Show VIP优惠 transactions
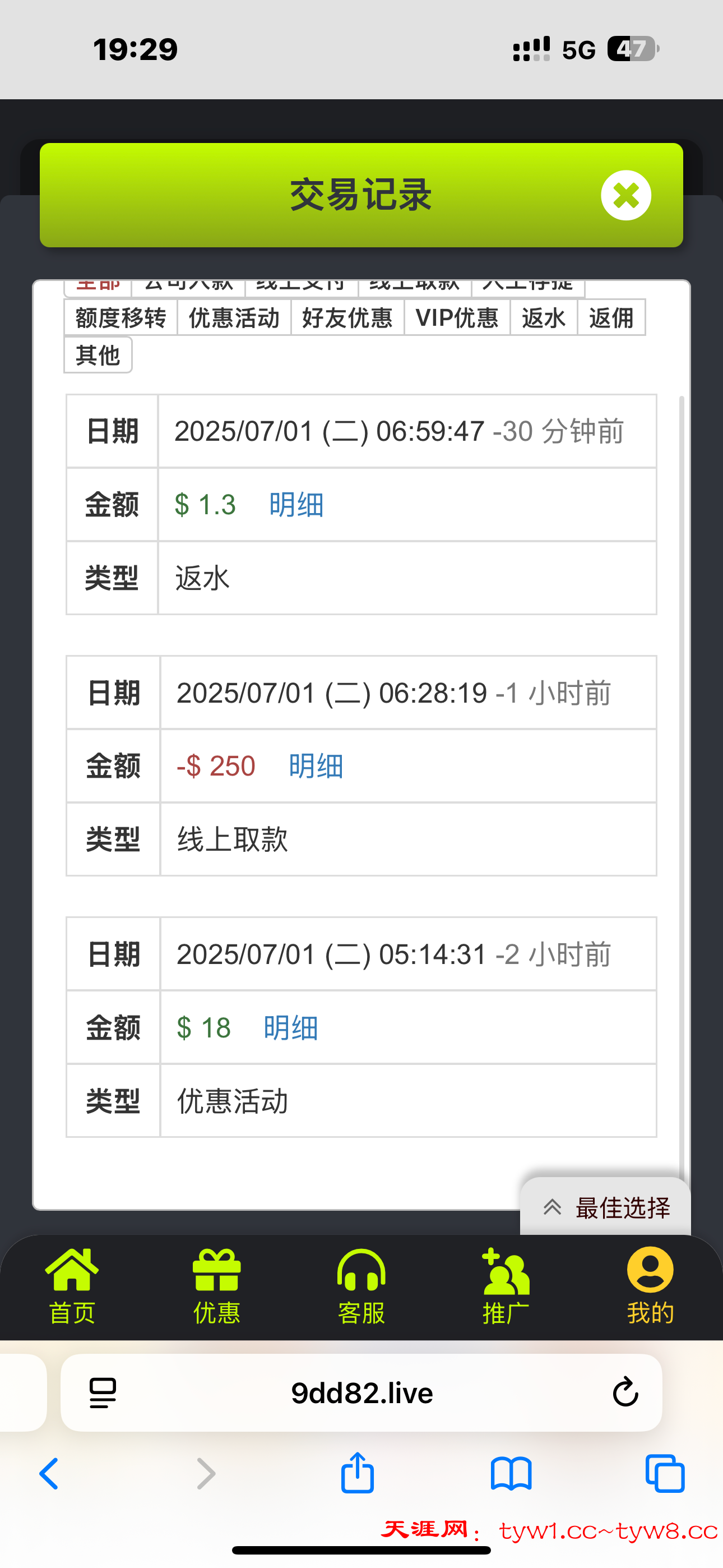 456,318
